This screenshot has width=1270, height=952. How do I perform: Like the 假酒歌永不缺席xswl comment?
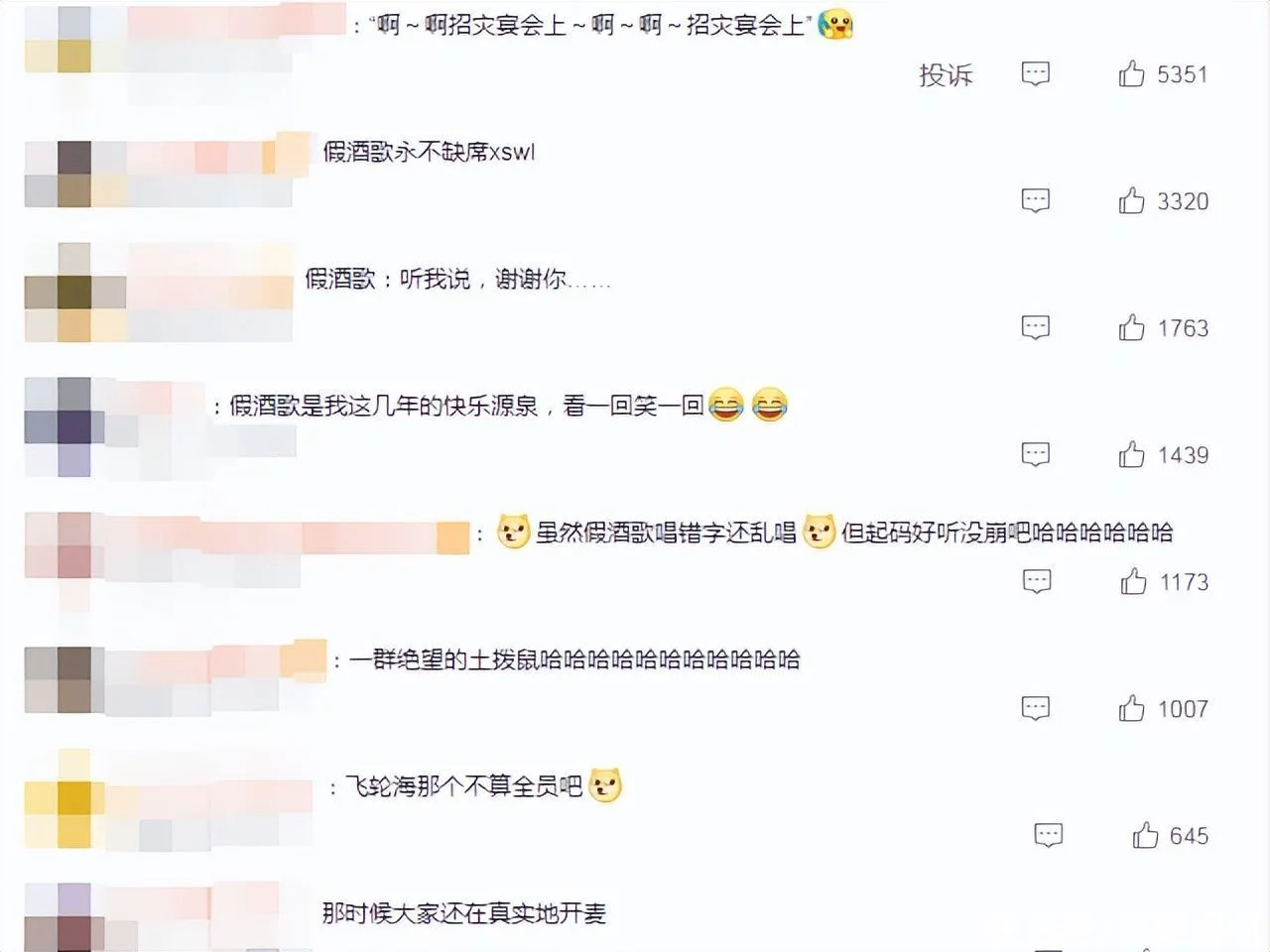[1132, 201]
